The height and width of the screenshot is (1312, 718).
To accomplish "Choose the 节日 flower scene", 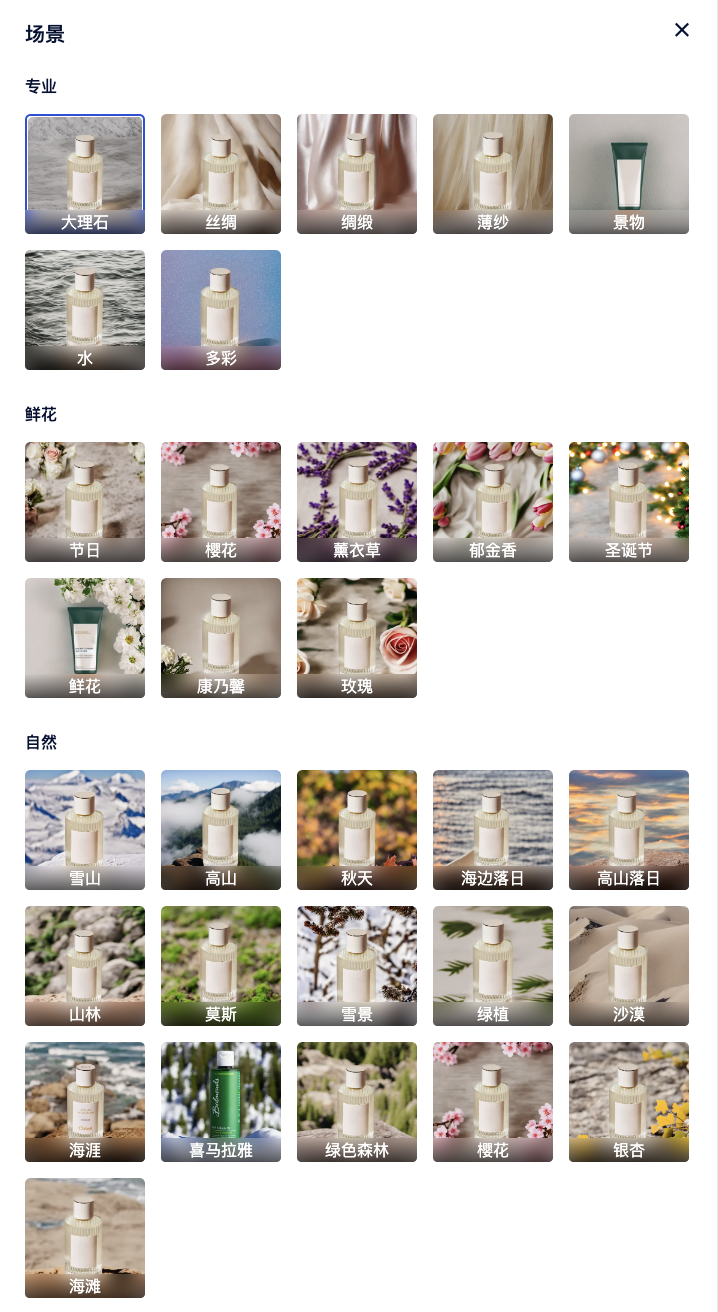I will [x=85, y=502].
